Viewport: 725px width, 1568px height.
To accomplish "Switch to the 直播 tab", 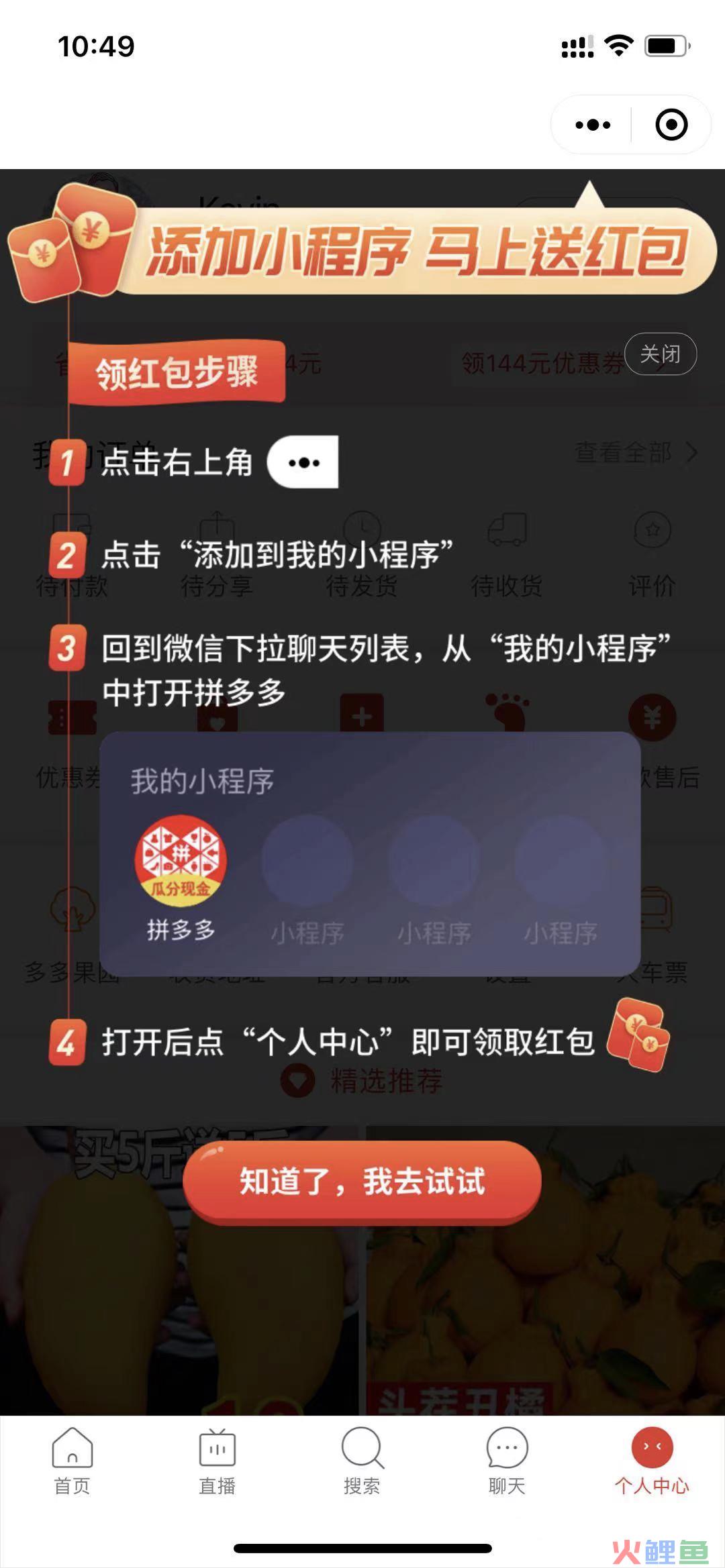I will (217, 1461).
